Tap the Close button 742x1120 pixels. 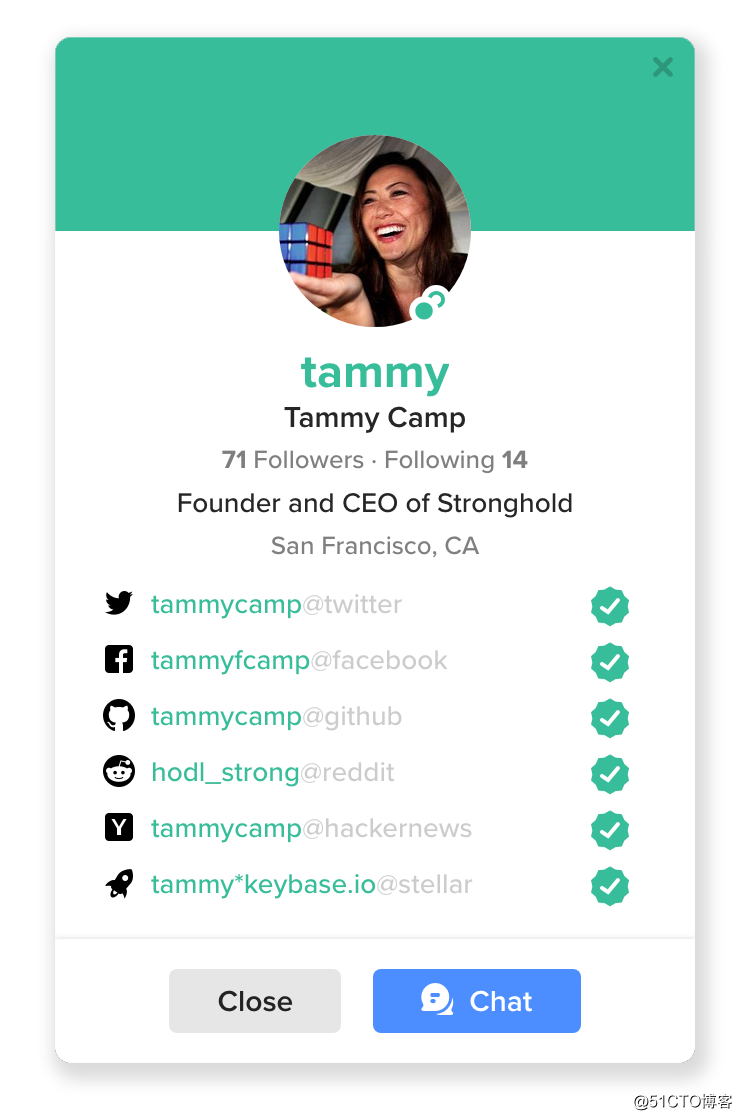tap(255, 1001)
